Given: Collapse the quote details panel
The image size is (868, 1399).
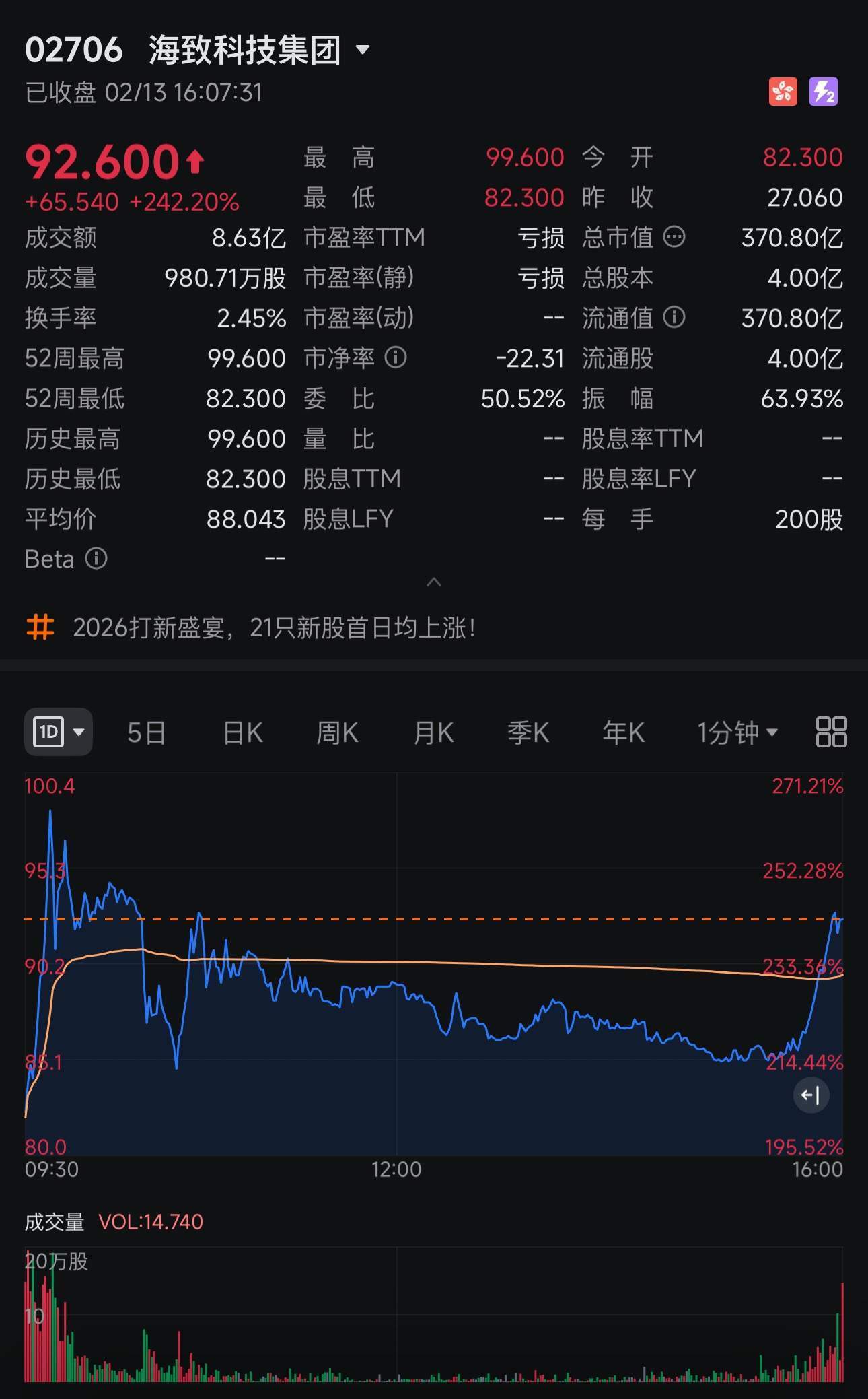Looking at the screenshot, I should [x=434, y=582].
